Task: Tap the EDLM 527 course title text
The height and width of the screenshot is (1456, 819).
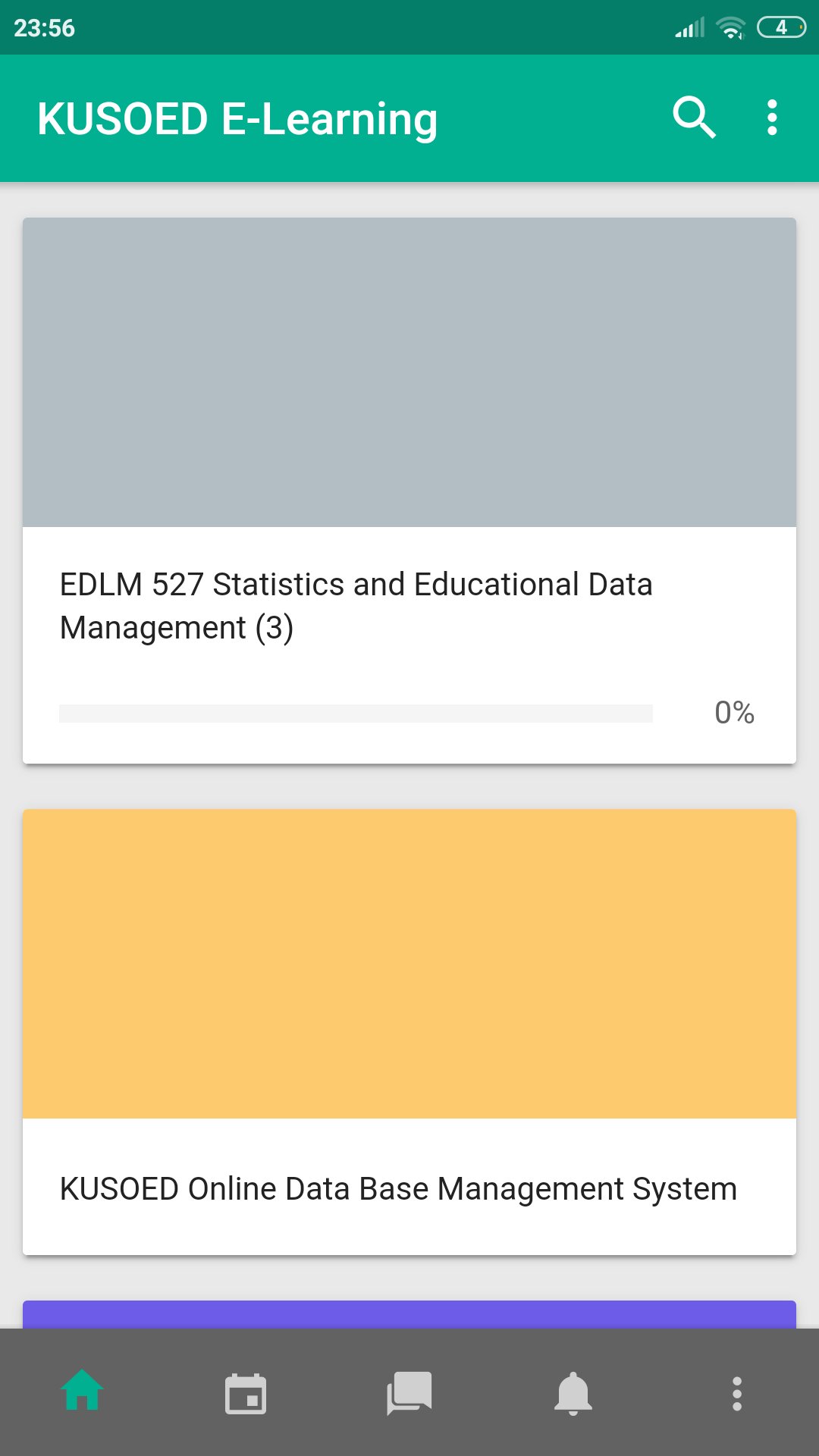Action: point(356,605)
